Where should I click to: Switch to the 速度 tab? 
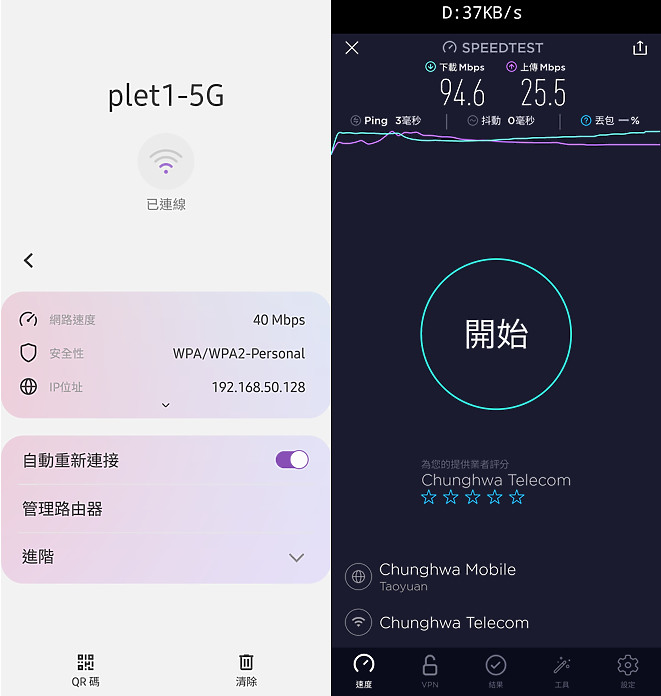tap(364, 670)
